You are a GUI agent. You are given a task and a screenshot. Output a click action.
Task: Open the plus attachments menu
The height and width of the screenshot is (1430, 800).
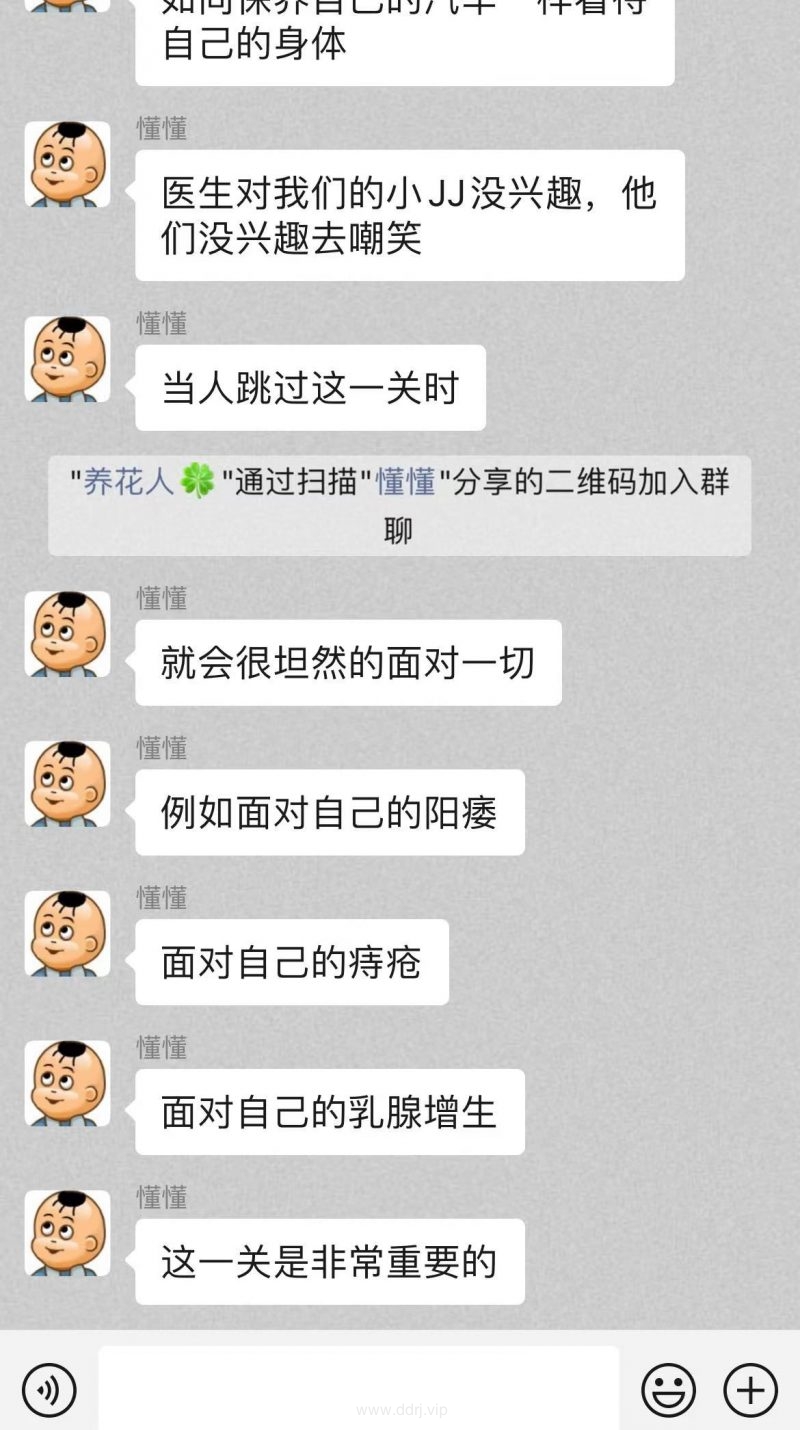[x=750, y=1389]
